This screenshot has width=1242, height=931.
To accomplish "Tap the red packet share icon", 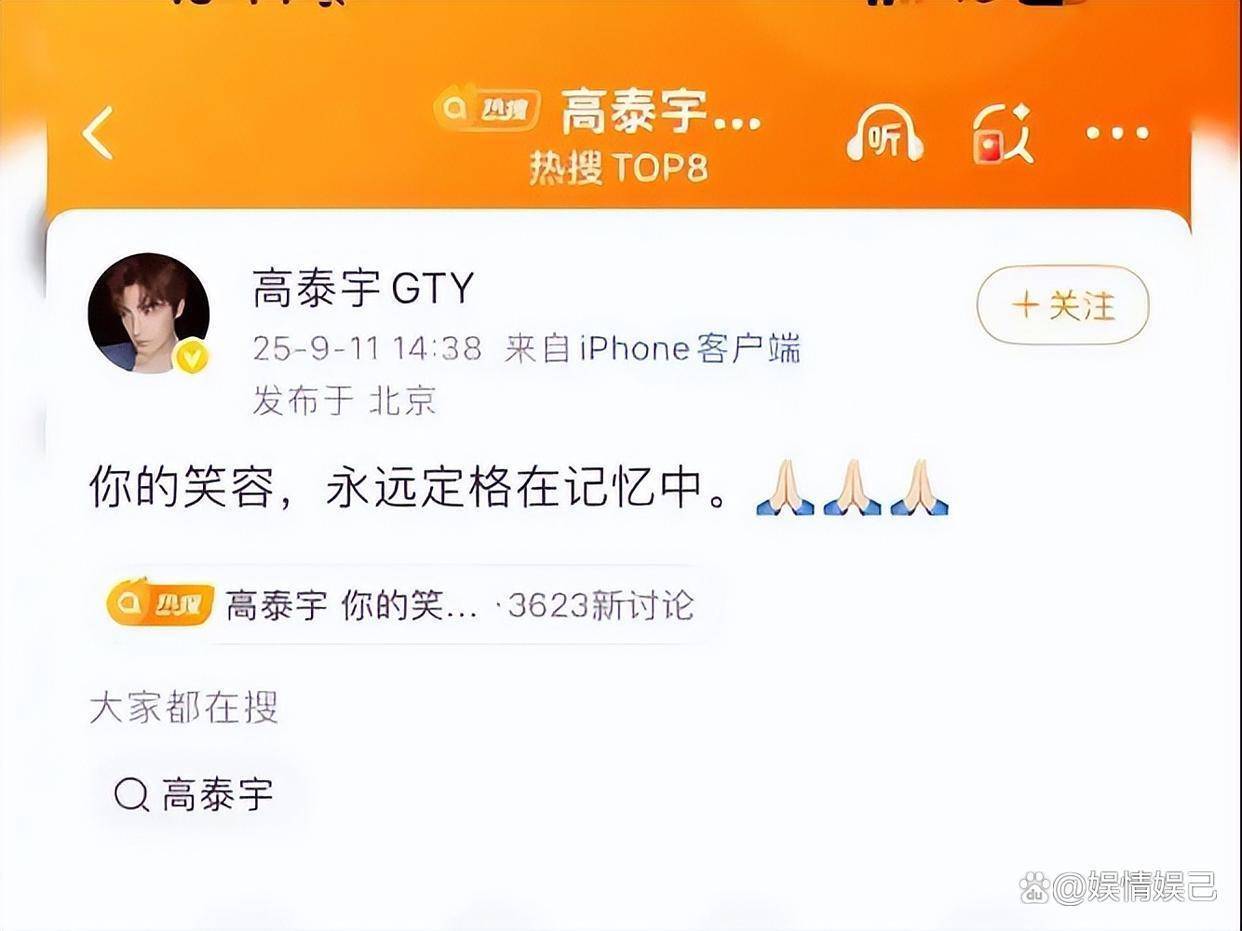I will (x=1003, y=135).
